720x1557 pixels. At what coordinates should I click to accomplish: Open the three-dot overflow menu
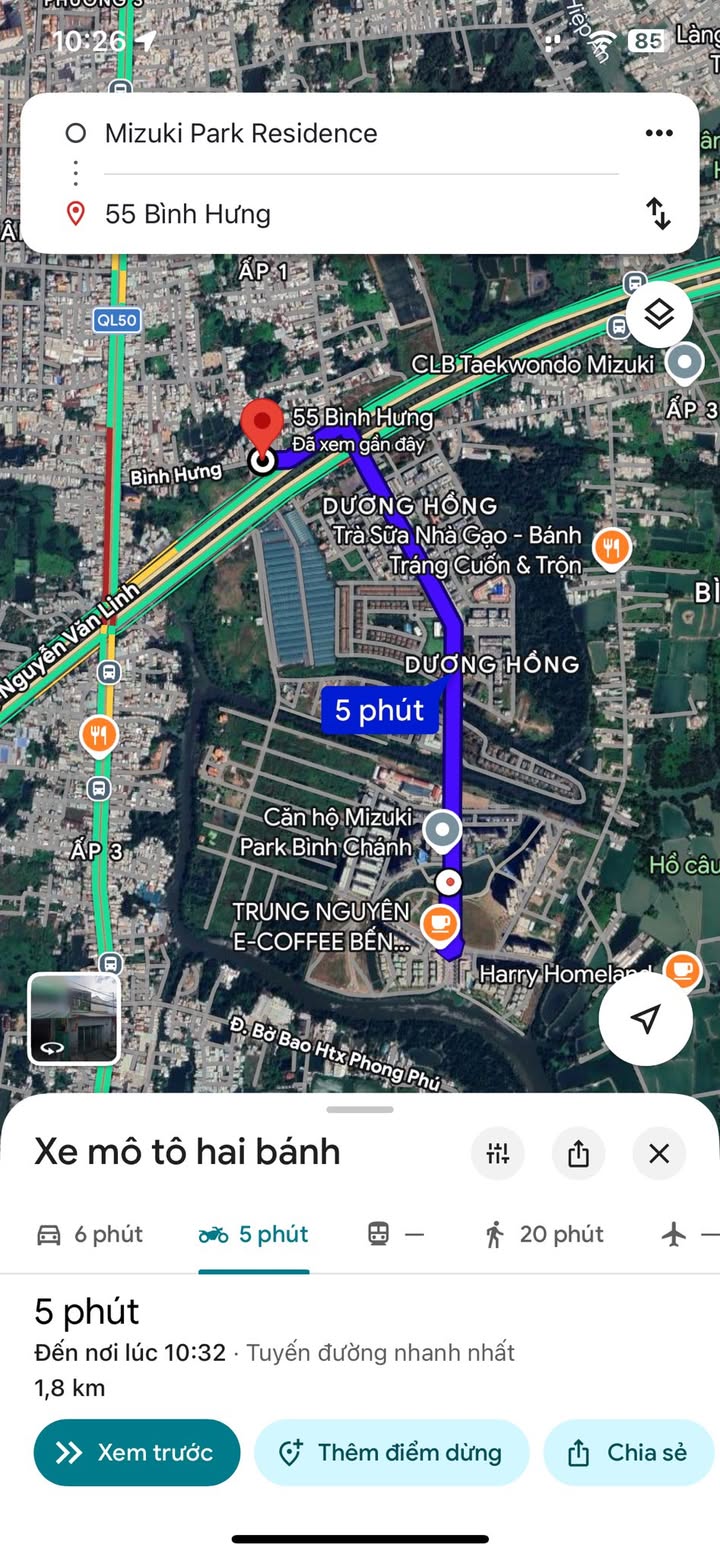tap(658, 134)
